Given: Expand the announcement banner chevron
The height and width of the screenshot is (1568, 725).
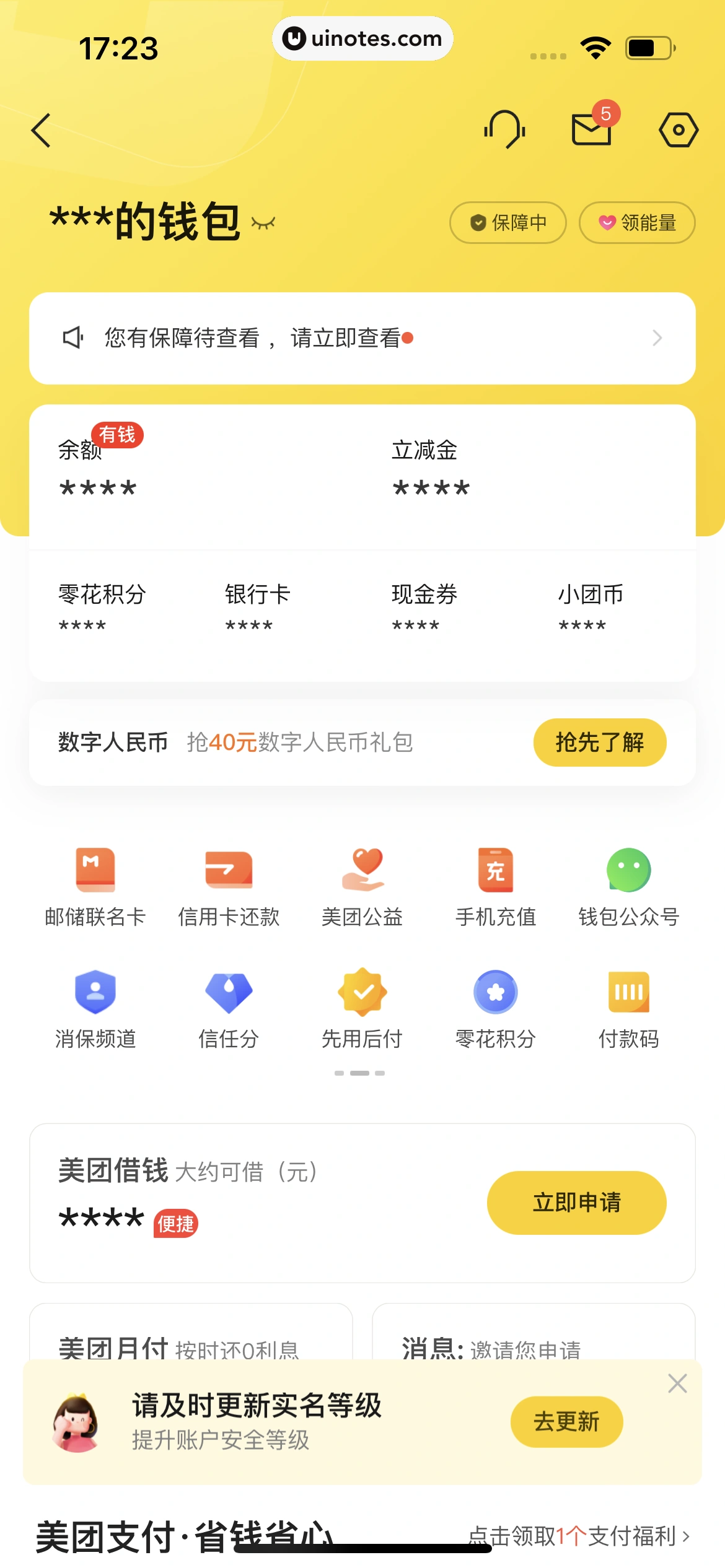Looking at the screenshot, I should (x=658, y=338).
